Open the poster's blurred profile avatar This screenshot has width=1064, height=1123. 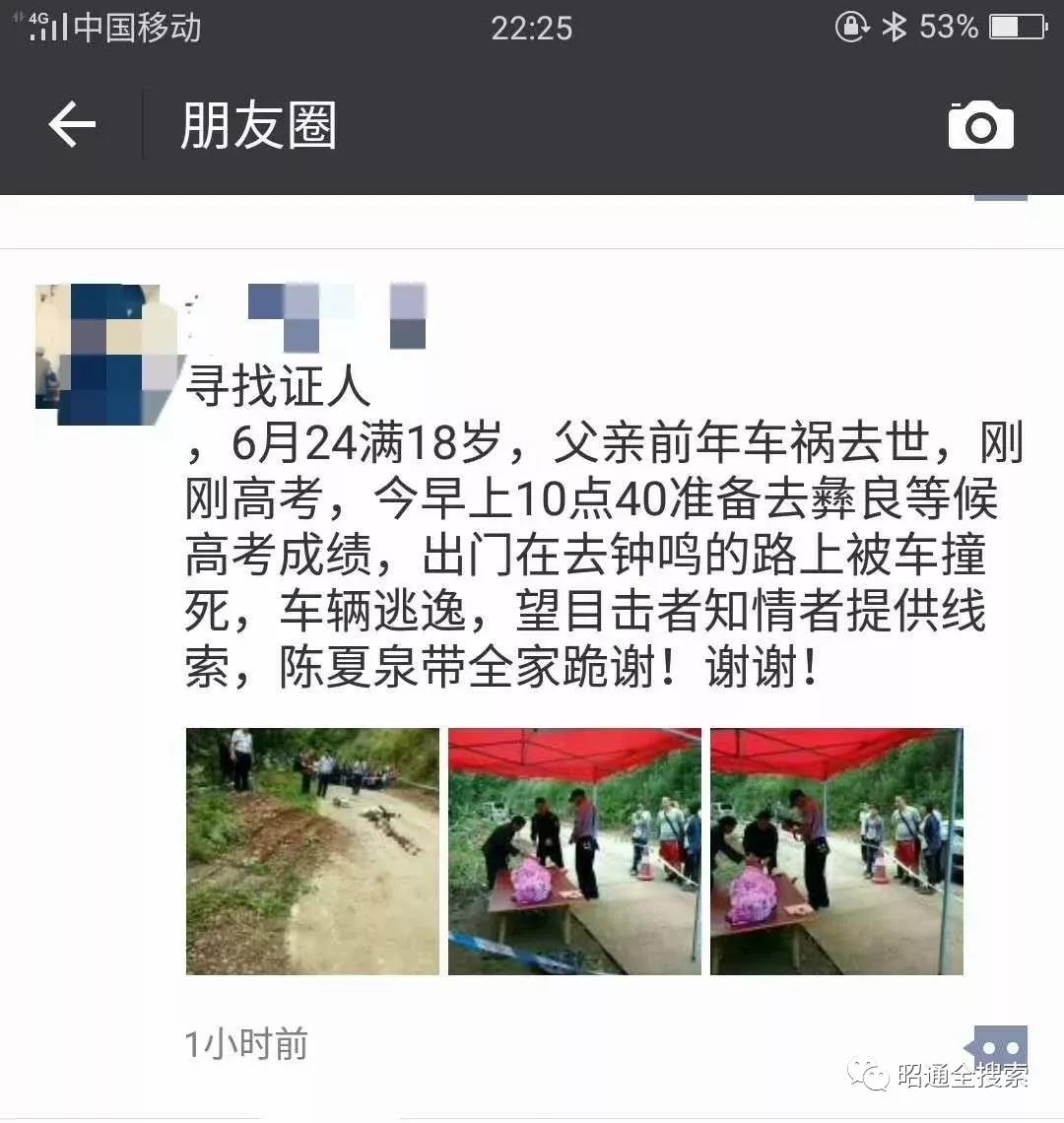pyautogui.click(x=110, y=355)
